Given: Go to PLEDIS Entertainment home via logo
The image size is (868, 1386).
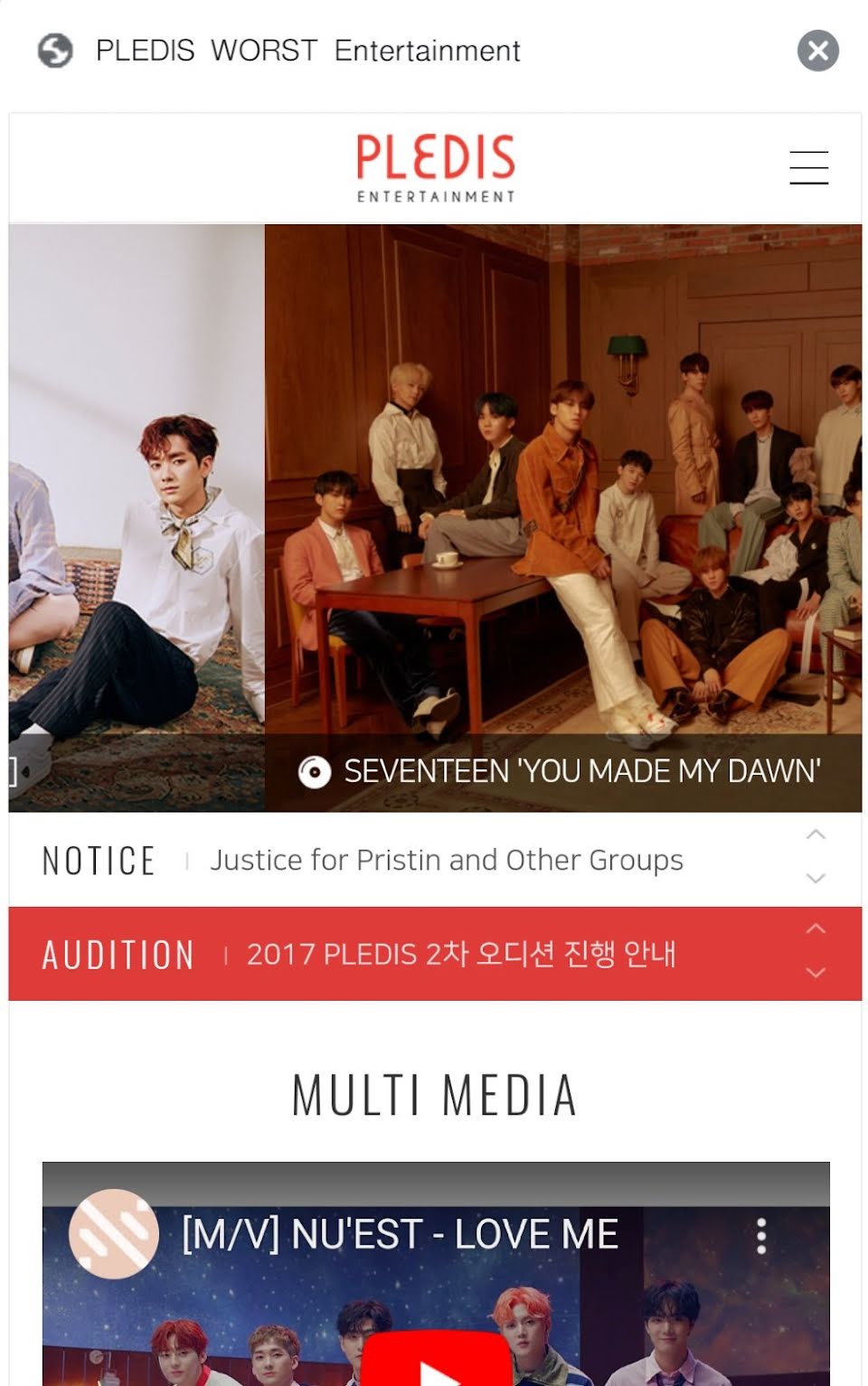Looking at the screenshot, I should 436,168.
